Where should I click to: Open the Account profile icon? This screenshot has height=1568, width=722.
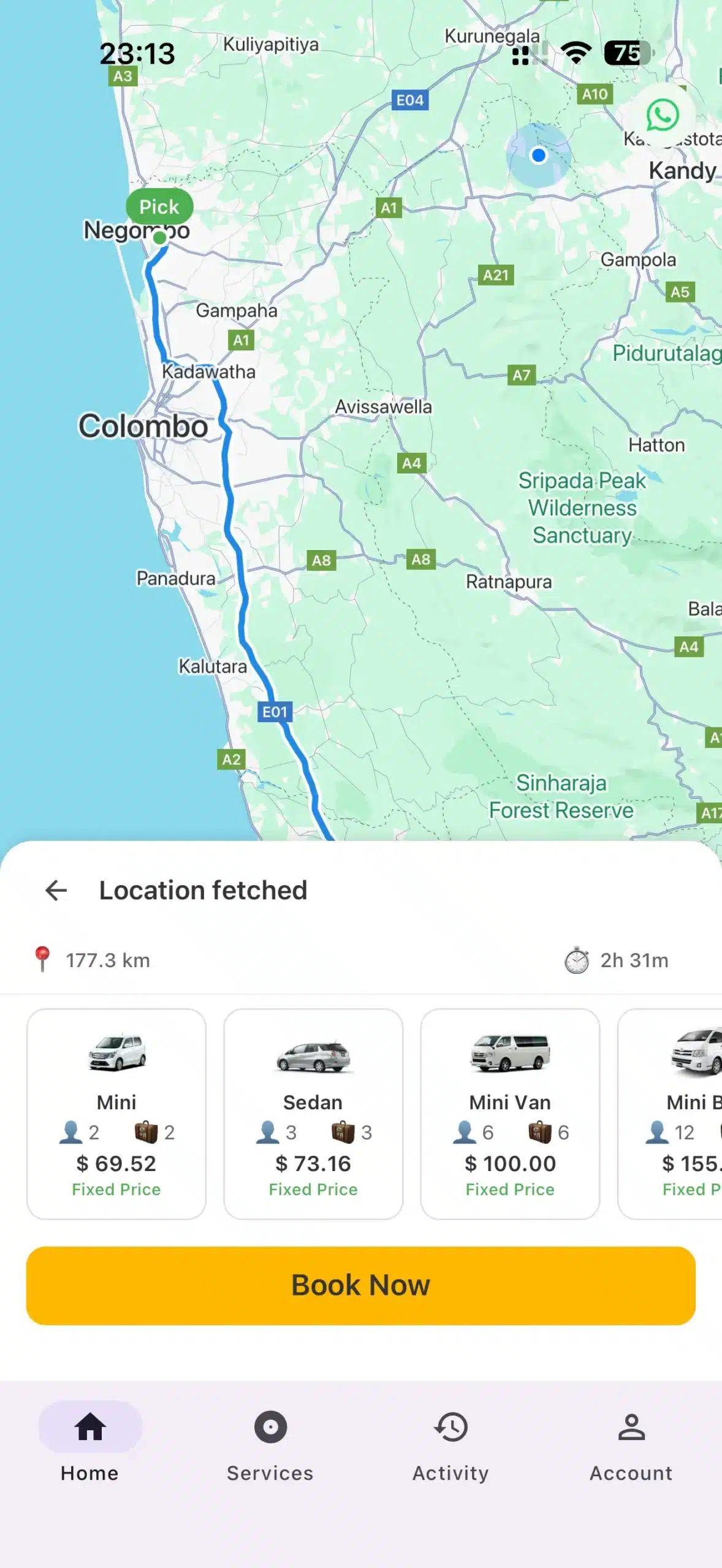(x=631, y=1427)
